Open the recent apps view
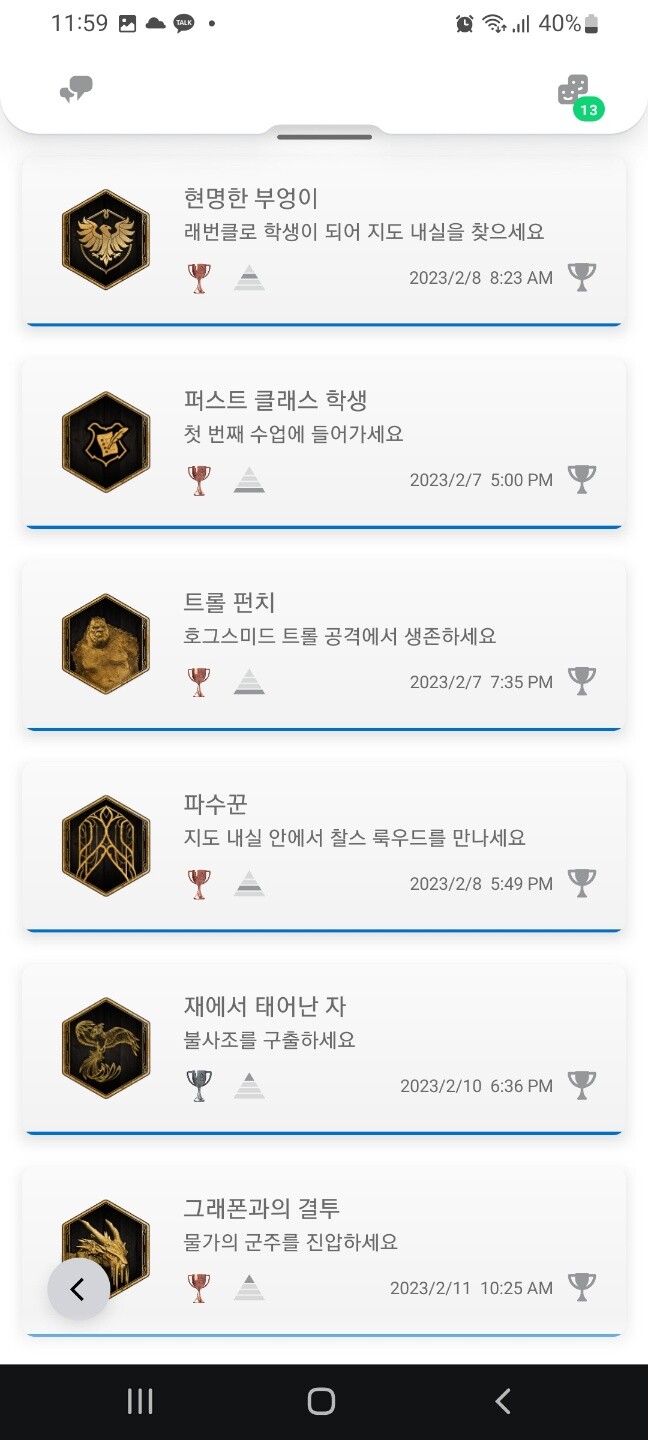This screenshot has width=648, height=1440. point(140,1401)
